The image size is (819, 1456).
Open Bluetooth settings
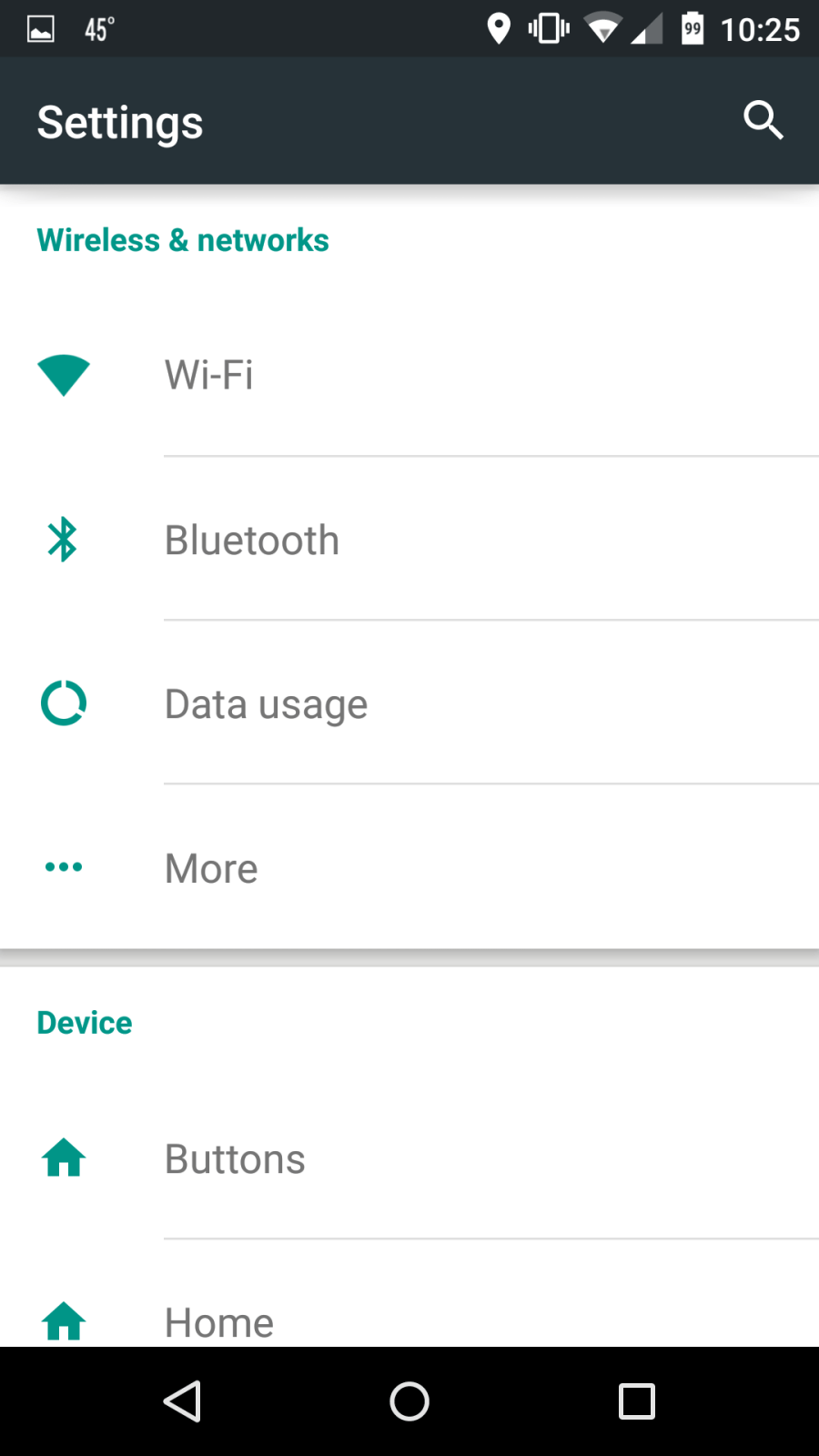point(409,540)
